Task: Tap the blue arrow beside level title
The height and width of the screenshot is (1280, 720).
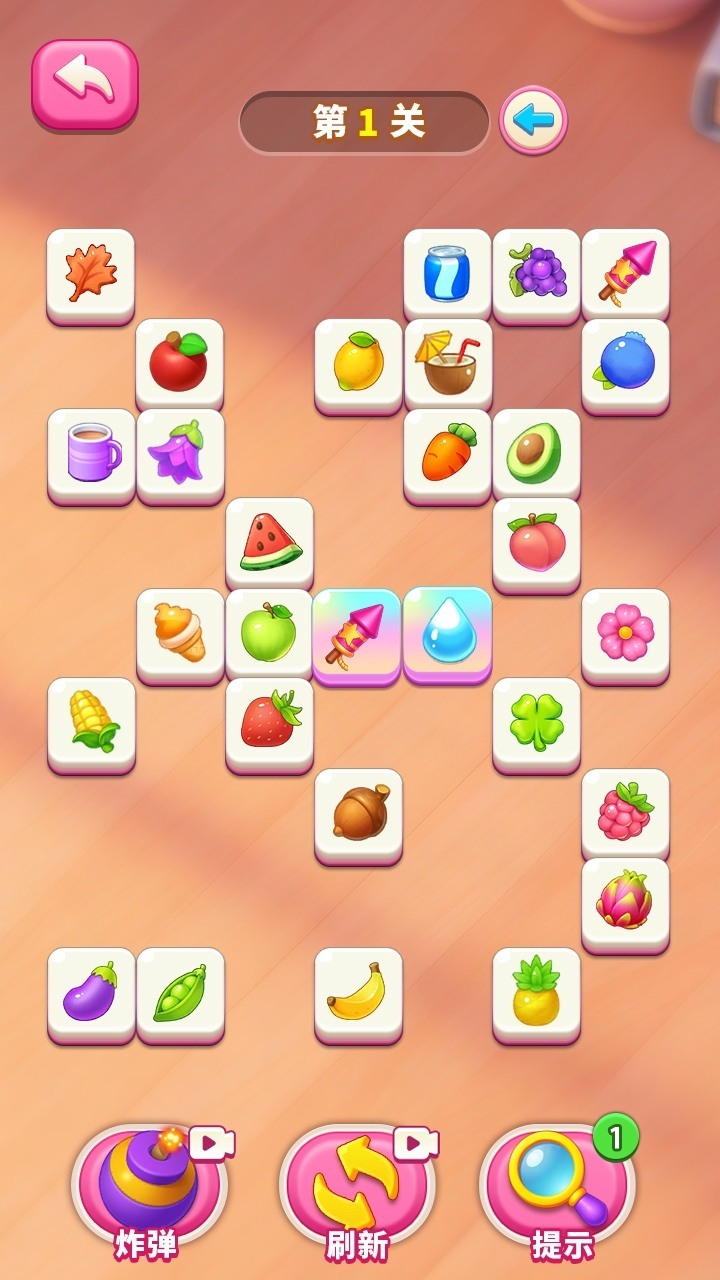Action: (x=533, y=121)
